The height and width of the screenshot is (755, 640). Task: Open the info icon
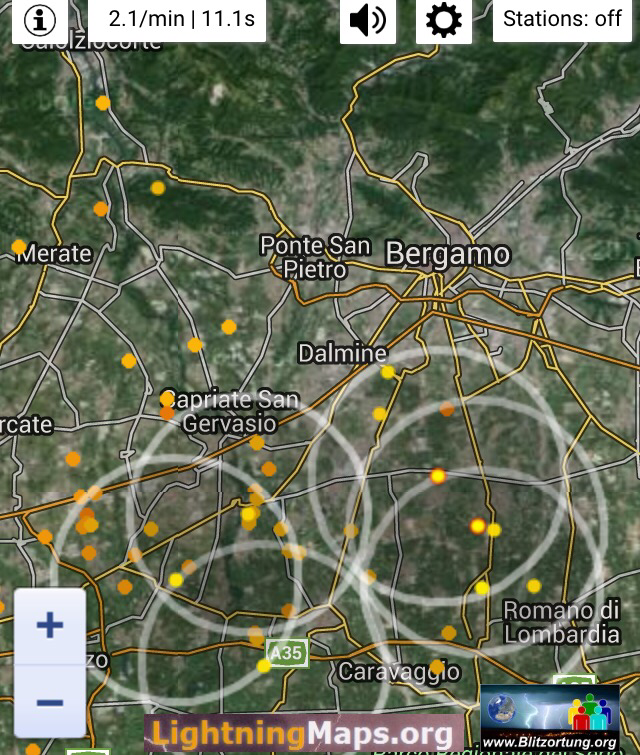click(x=40, y=19)
